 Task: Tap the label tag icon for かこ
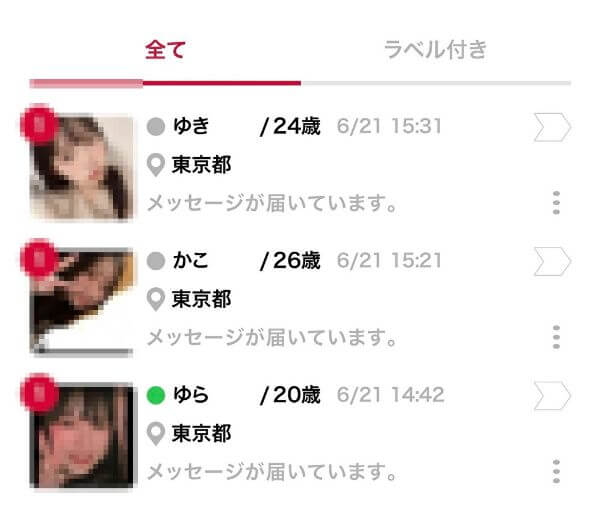552,261
